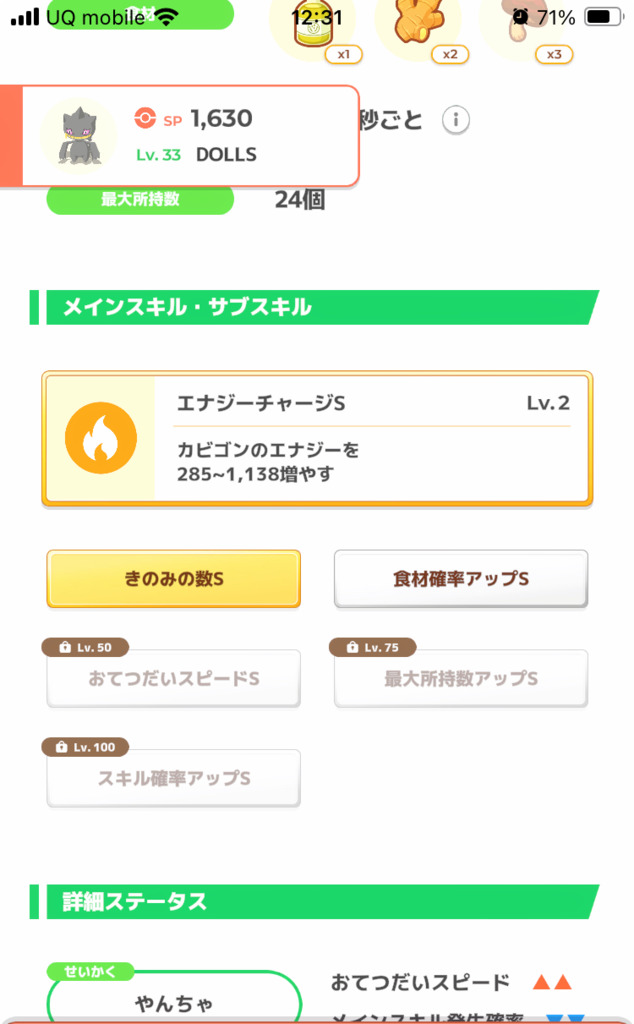Screen dimensions: 634x1024
Task: Open the やんちゃ nature details
Action: tap(174, 998)
